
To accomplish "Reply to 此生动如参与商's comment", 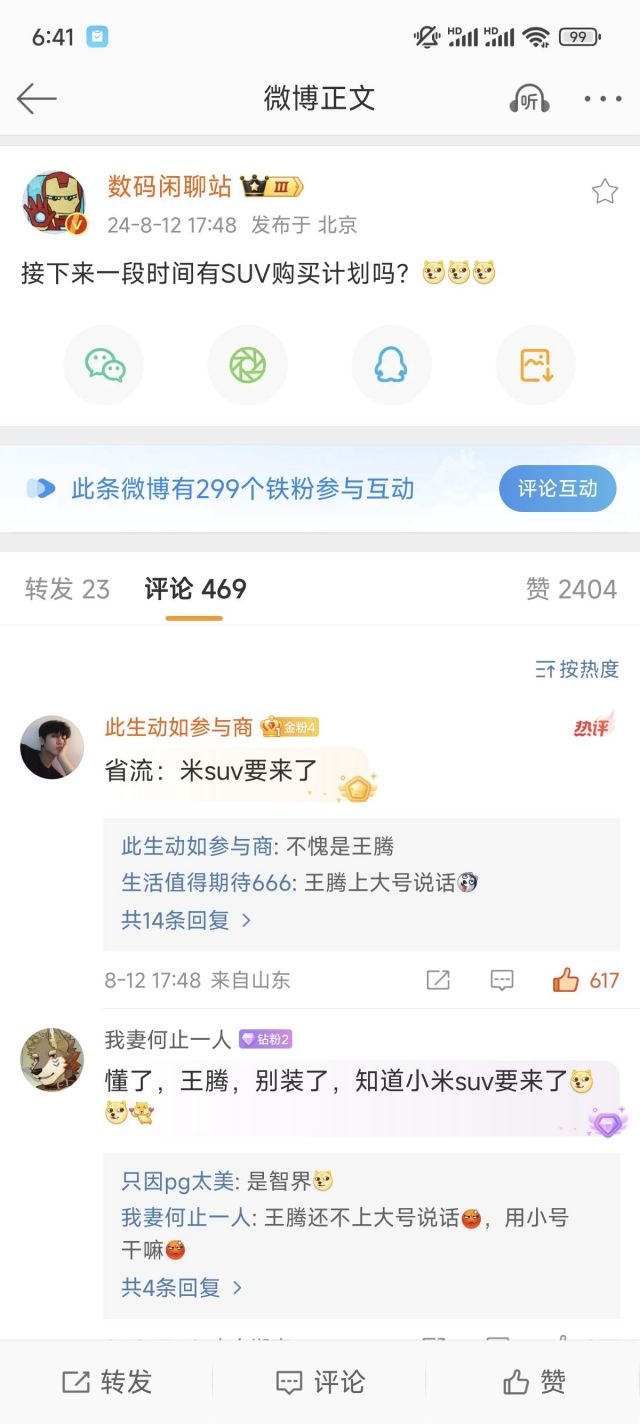I will tap(502, 980).
